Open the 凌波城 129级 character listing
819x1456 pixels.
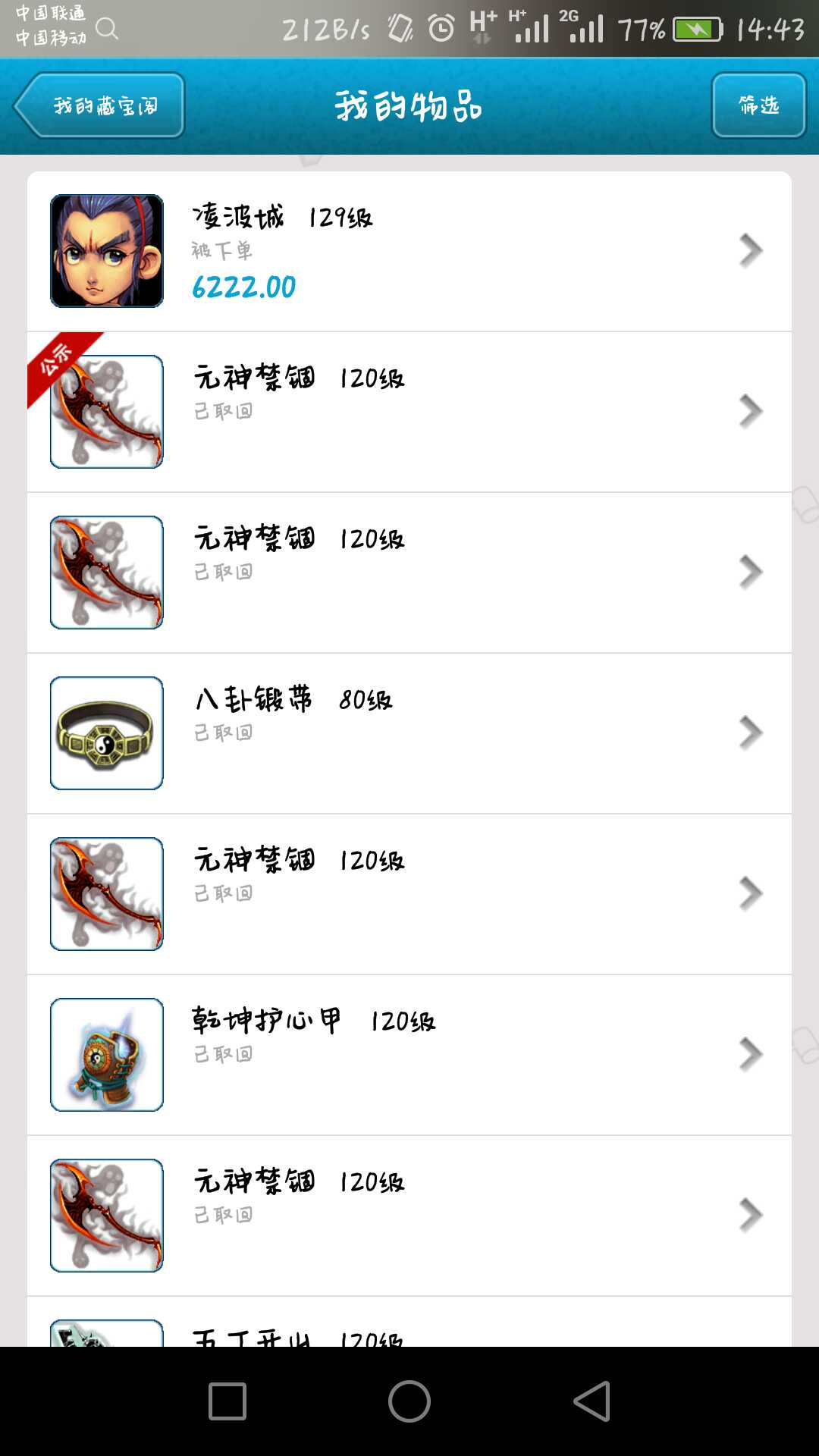[409, 251]
